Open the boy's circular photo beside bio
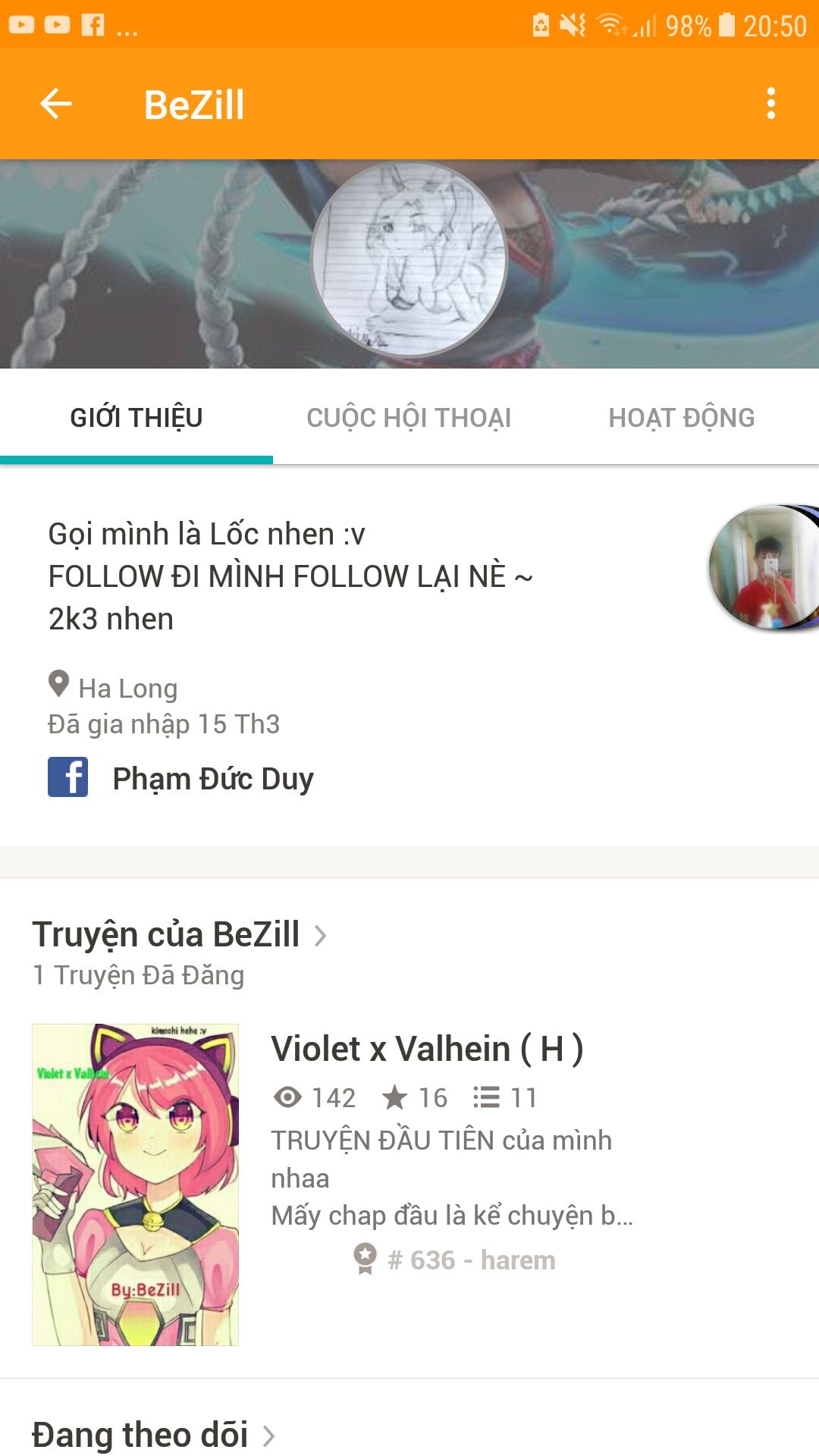This screenshot has height=1456, width=819. (764, 567)
